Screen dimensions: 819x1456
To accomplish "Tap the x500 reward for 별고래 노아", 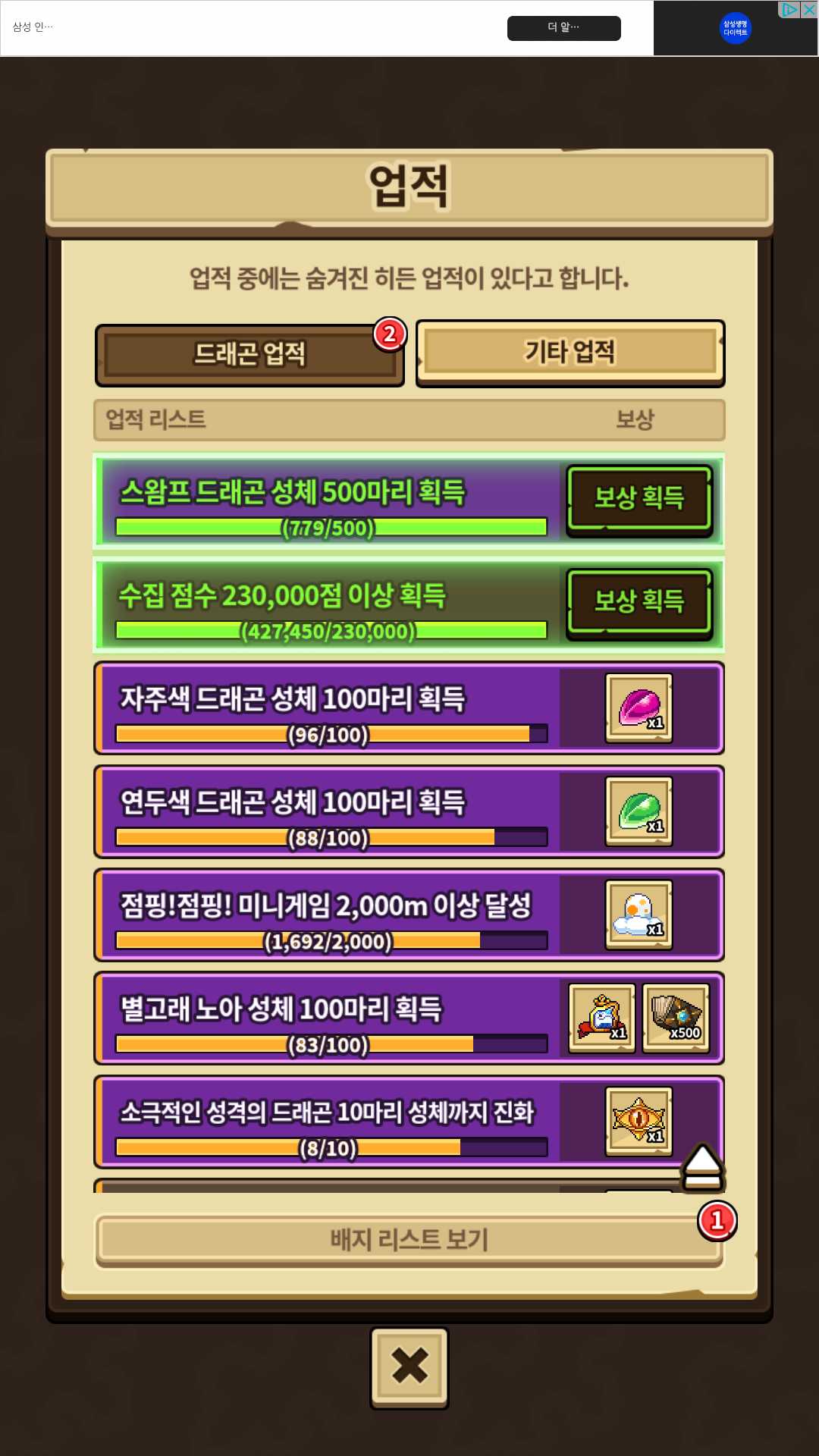I will 676,1018.
